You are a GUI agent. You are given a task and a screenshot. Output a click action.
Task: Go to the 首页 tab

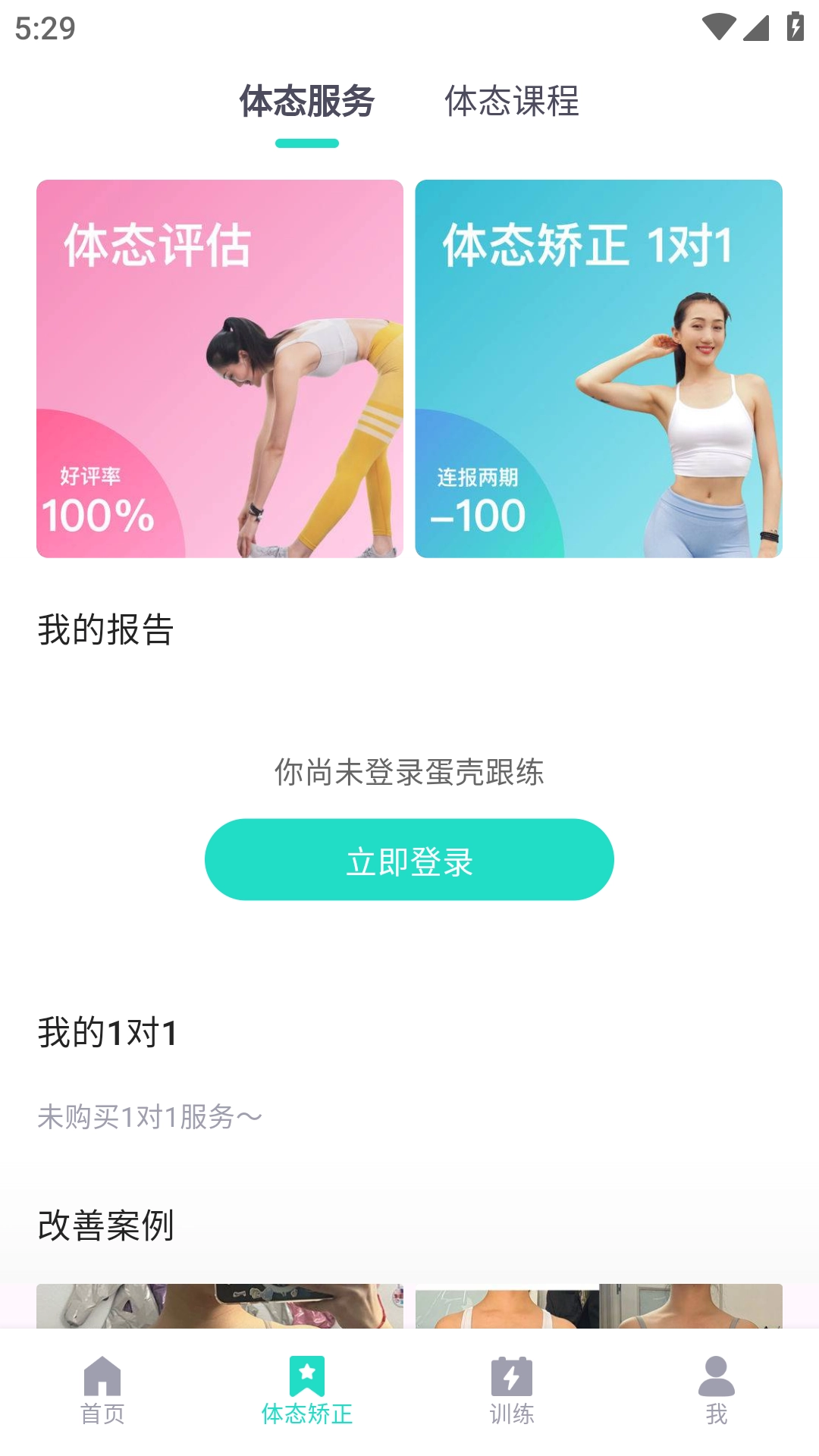[x=102, y=1391]
